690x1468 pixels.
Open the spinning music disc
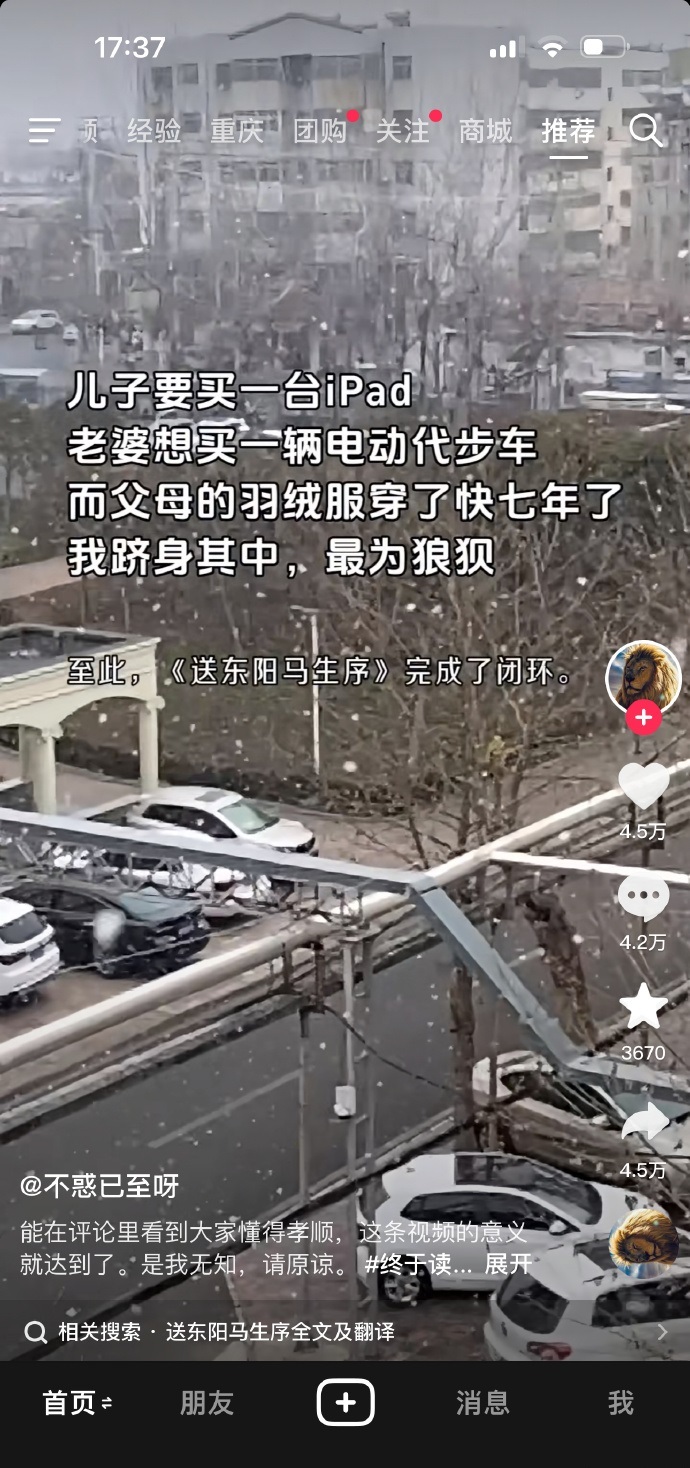[x=643, y=1242]
